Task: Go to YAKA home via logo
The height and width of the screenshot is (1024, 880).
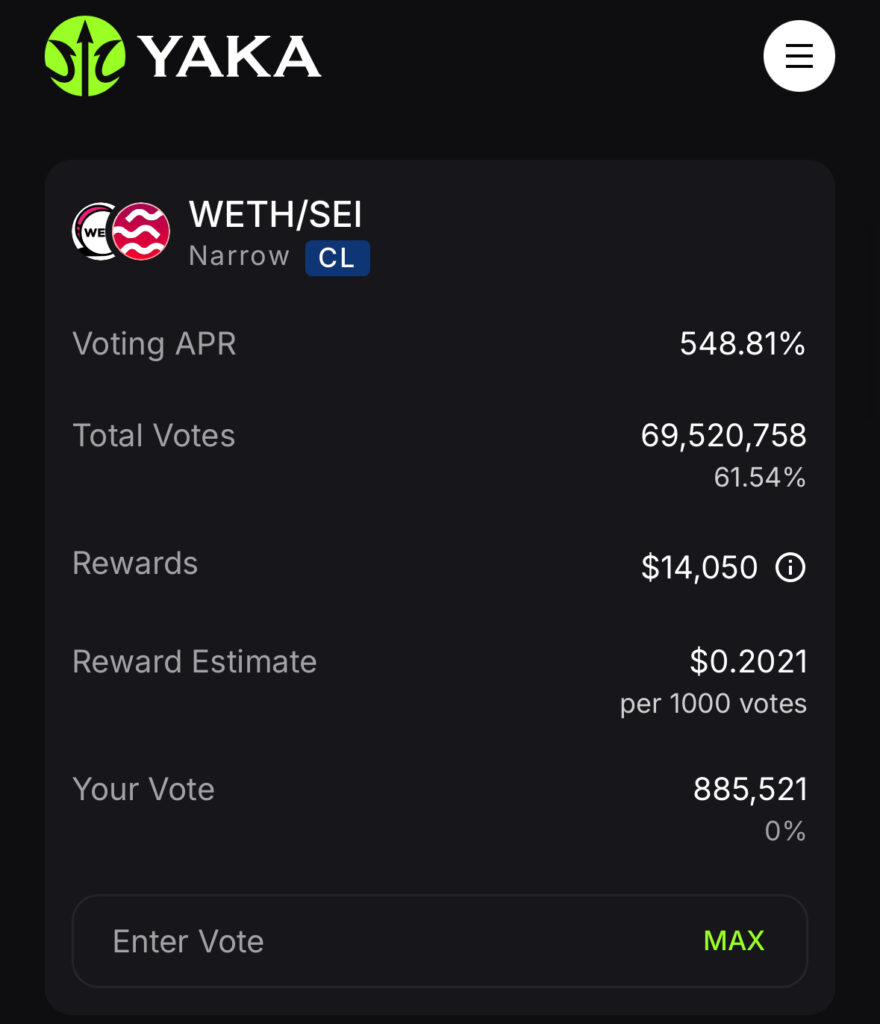Action: [184, 56]
